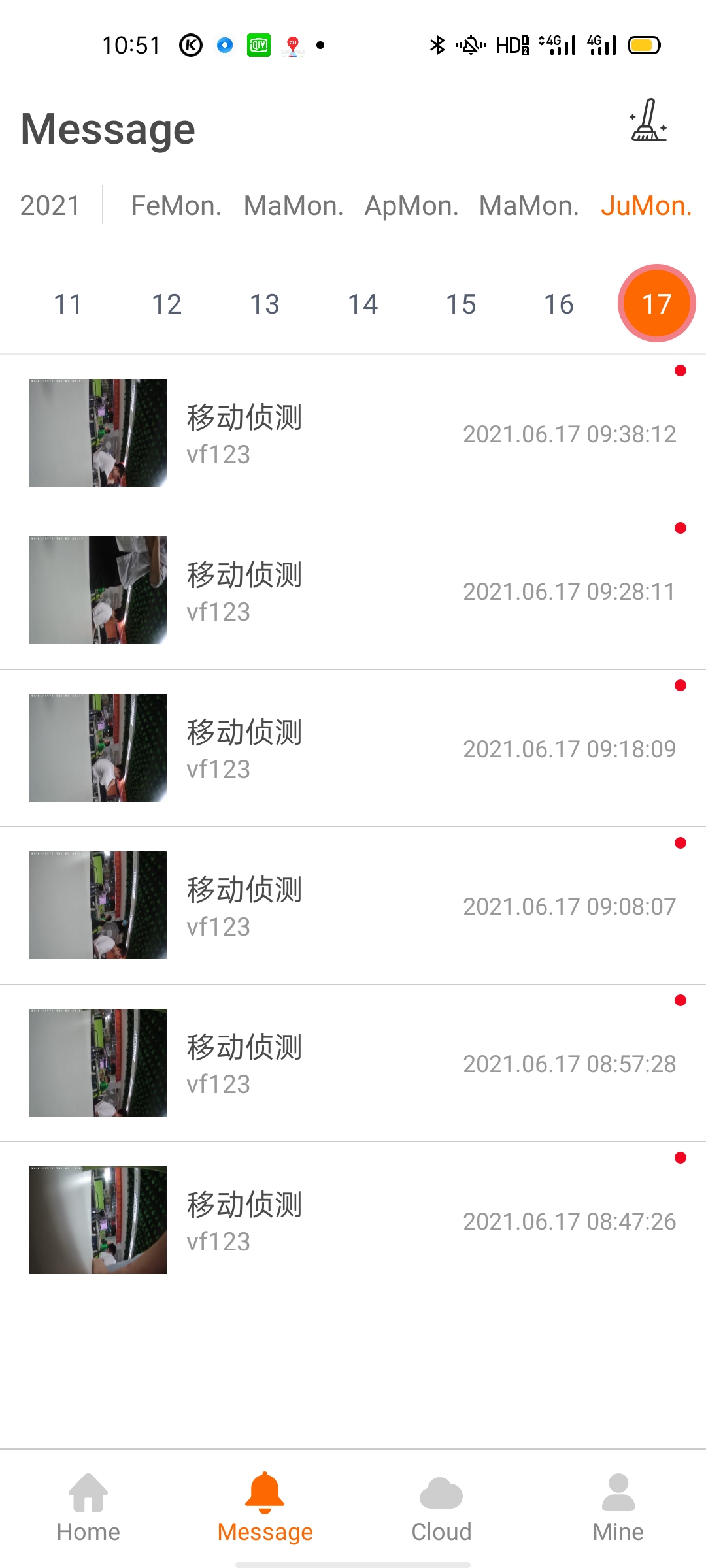Select day 11 in the date row
This screenshot has height=1568, width=706.
(68, 304)
